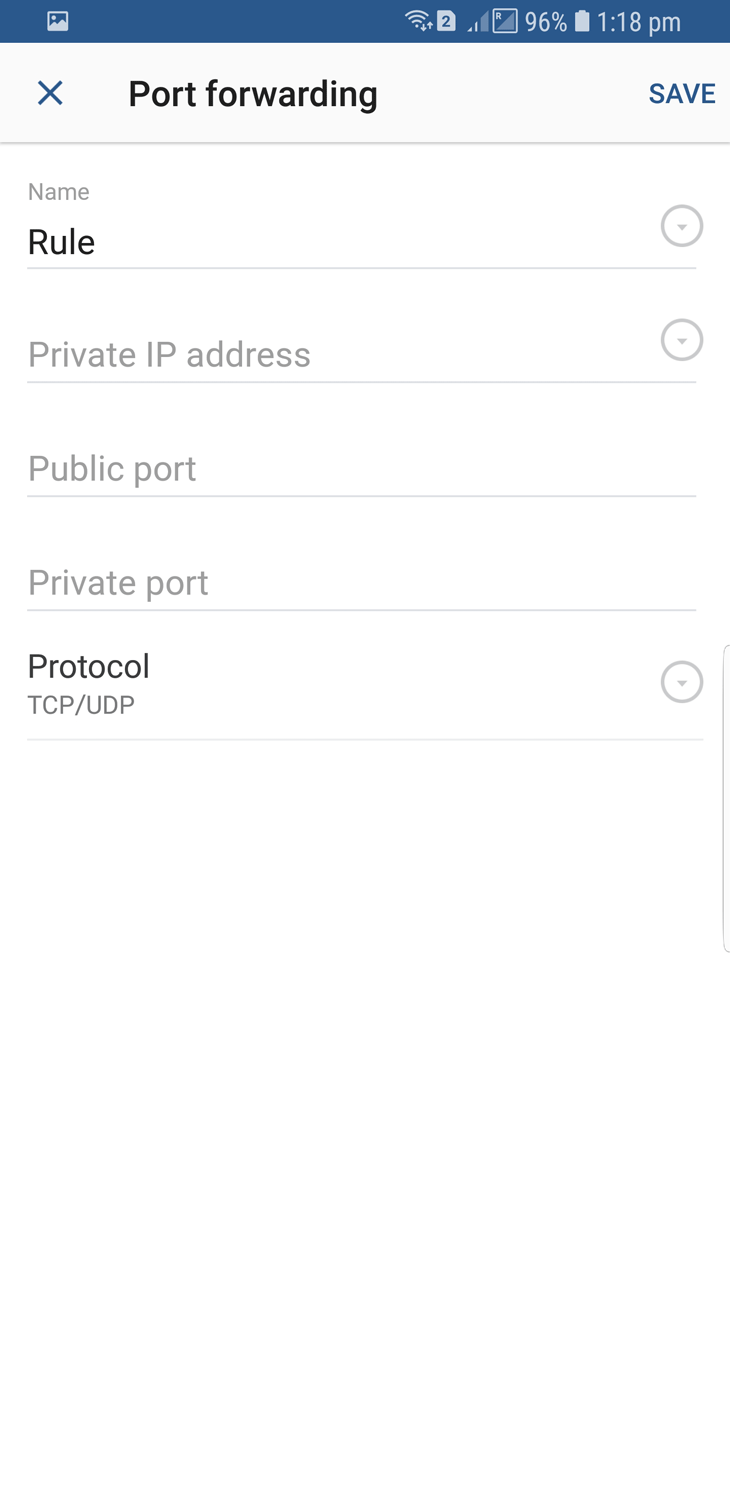Edit the Name field containing Rule
Image resolution: width=730 pixels, height=1500 pixels.
(340, 242)
